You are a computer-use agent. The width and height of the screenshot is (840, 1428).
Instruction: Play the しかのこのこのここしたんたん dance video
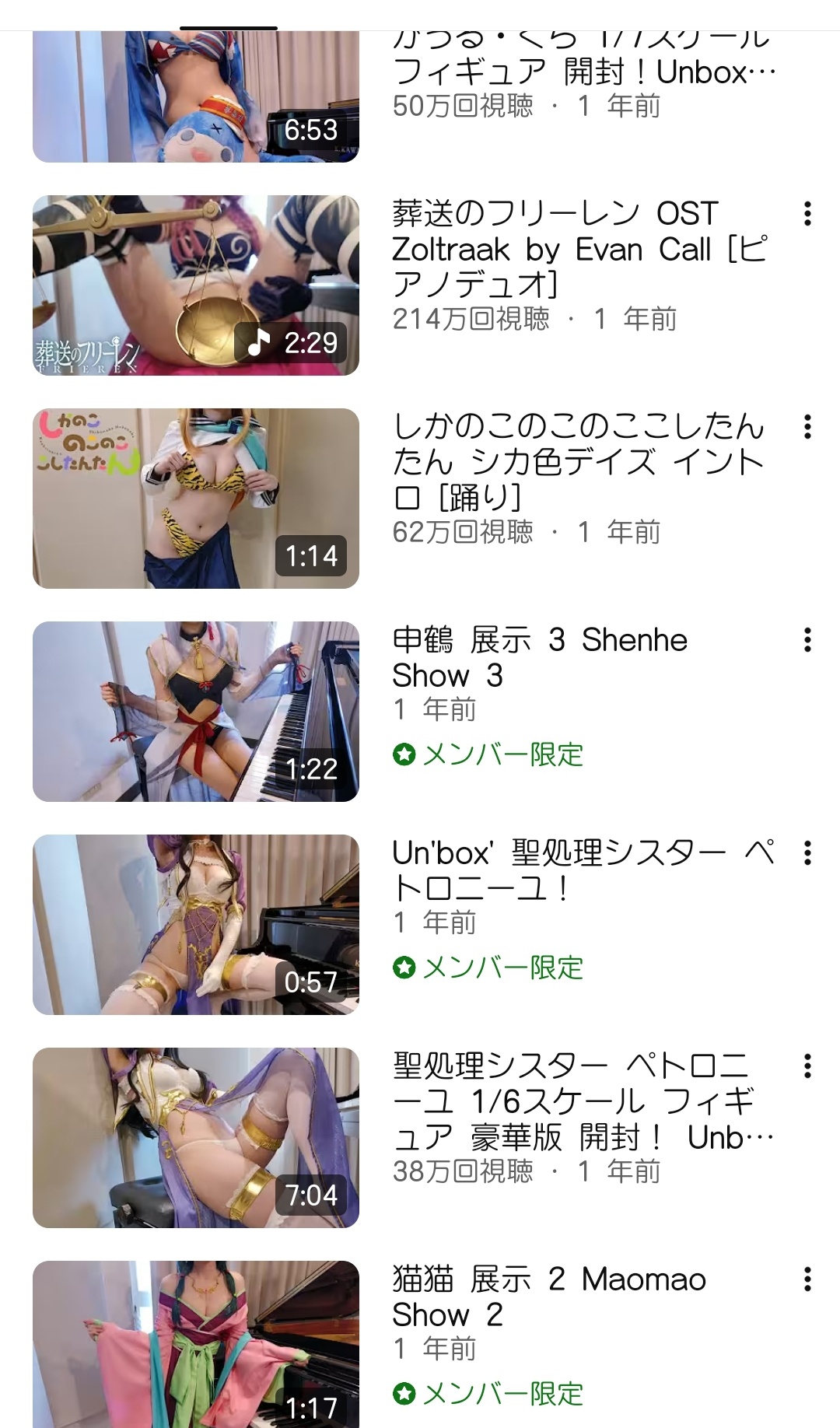click(196, 499)
